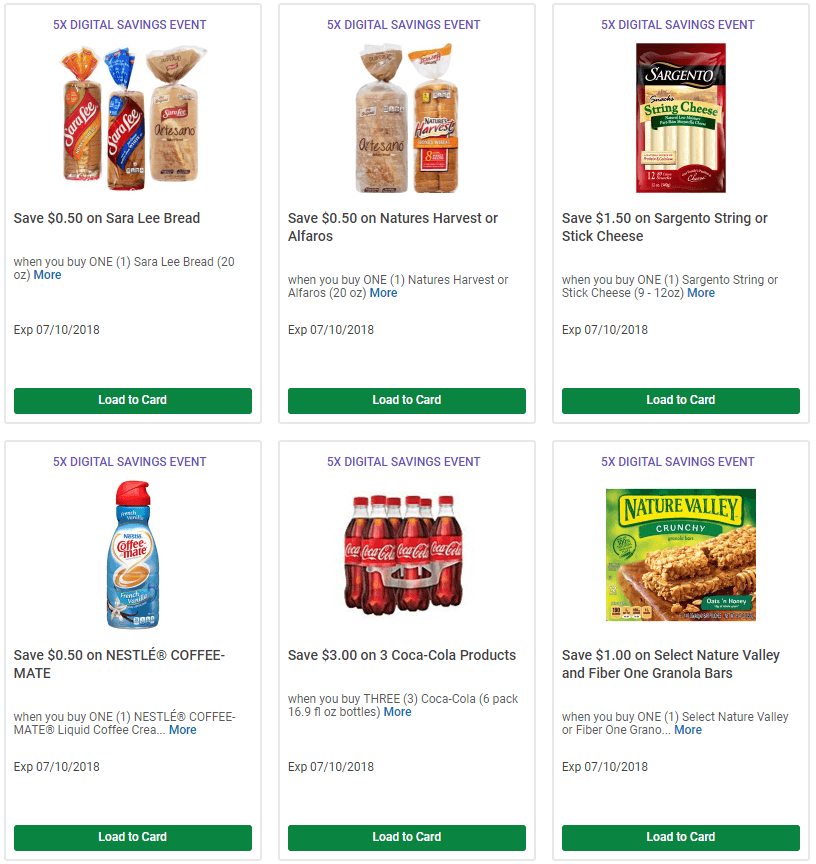The width and height of the screenshot is (816, 864).
Task: Load the NESTLÉ COFFEE-MATE coupon to card
Action: [133, 838]
